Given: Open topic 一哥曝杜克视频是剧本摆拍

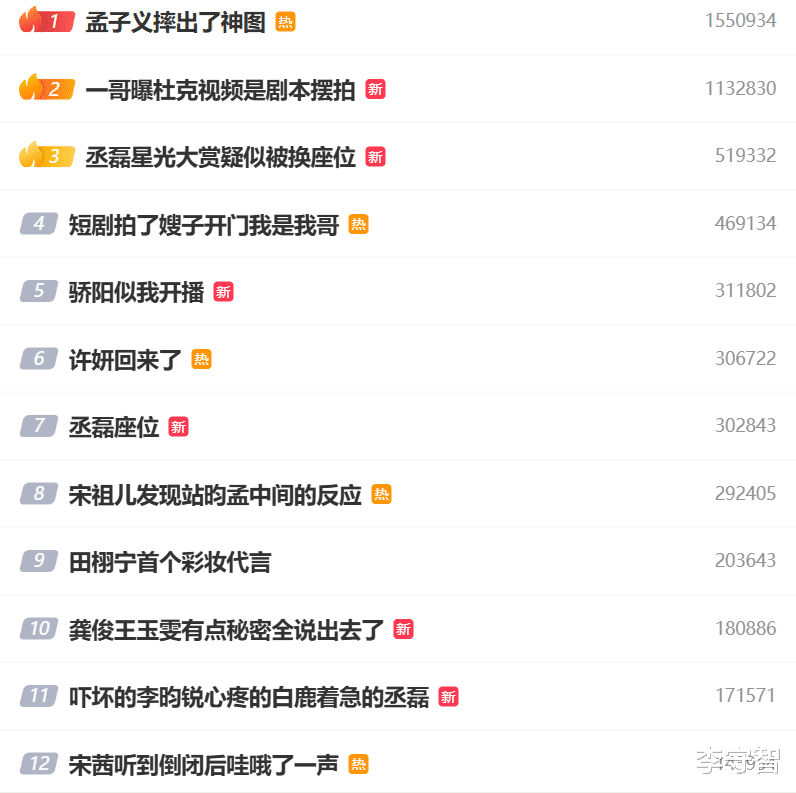Looking at the screenshot, I should point(220,90).
